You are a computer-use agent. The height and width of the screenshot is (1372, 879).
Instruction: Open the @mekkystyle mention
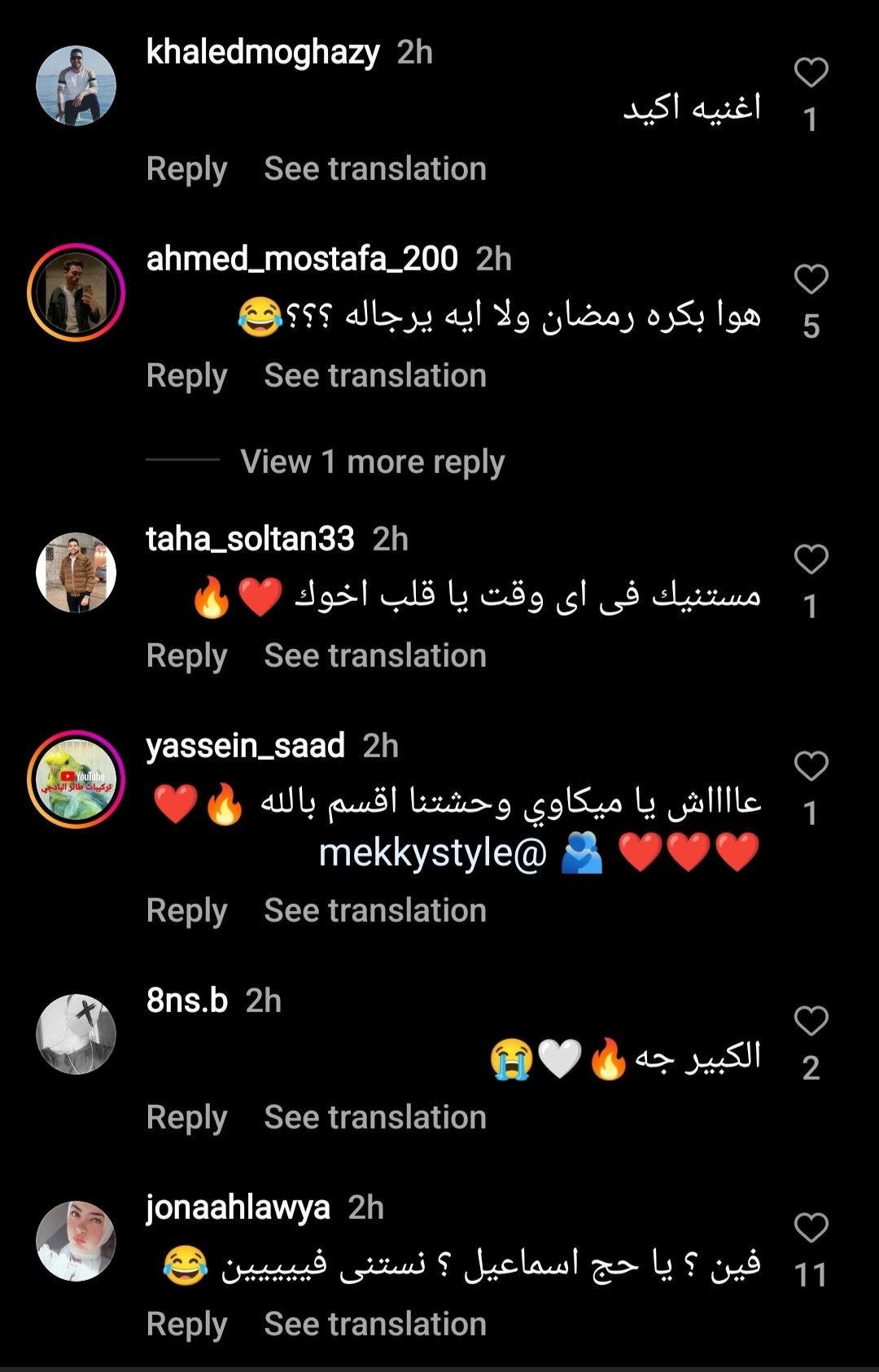pos(432,853)
